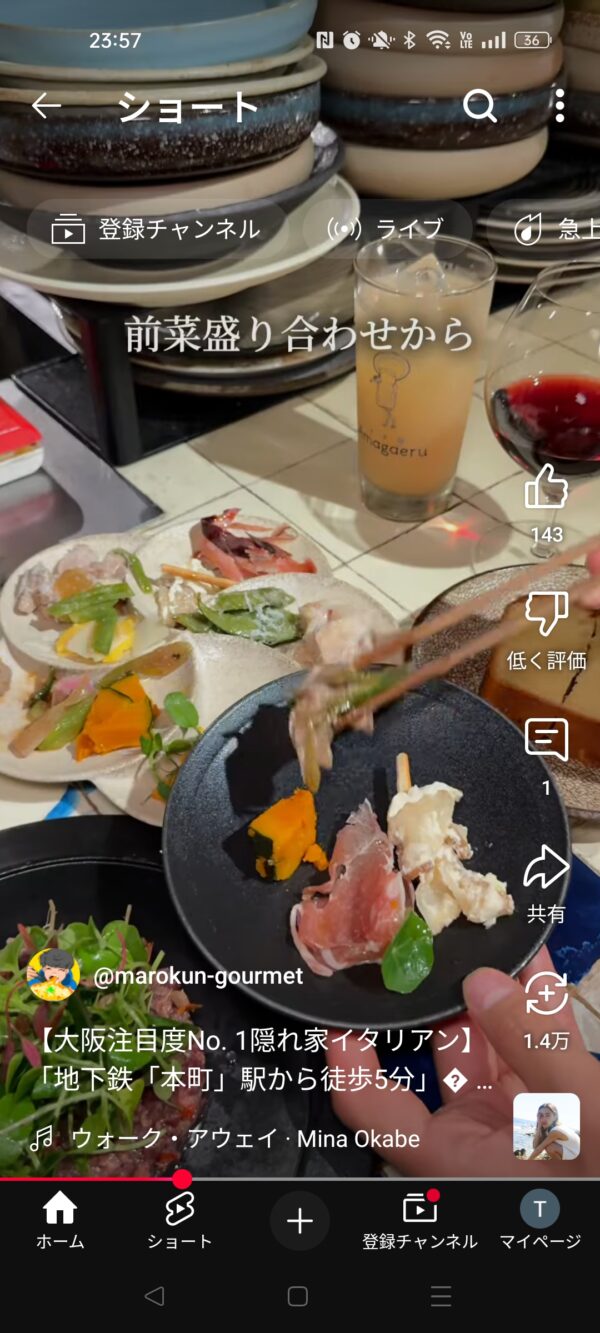Switch to the ホーム tab
600x1333 pixels.
pyautogui.click(x=60, y=1220)
